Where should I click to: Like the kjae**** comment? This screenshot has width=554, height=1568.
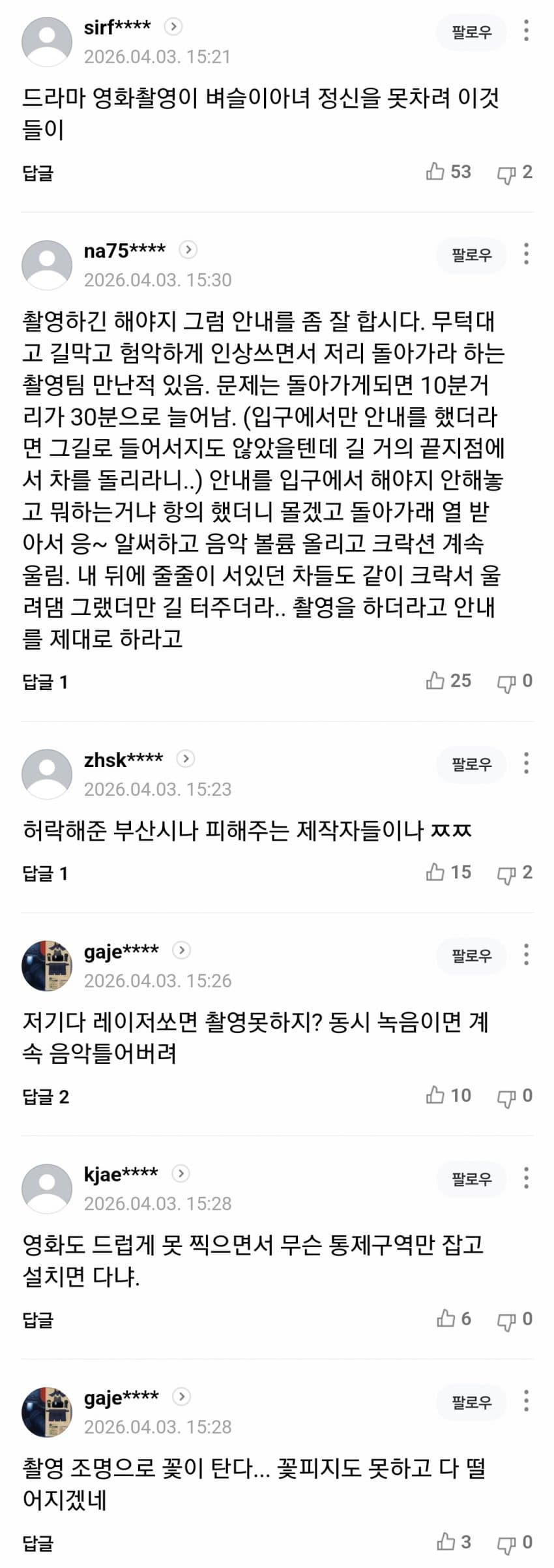tap(454, 1319)
